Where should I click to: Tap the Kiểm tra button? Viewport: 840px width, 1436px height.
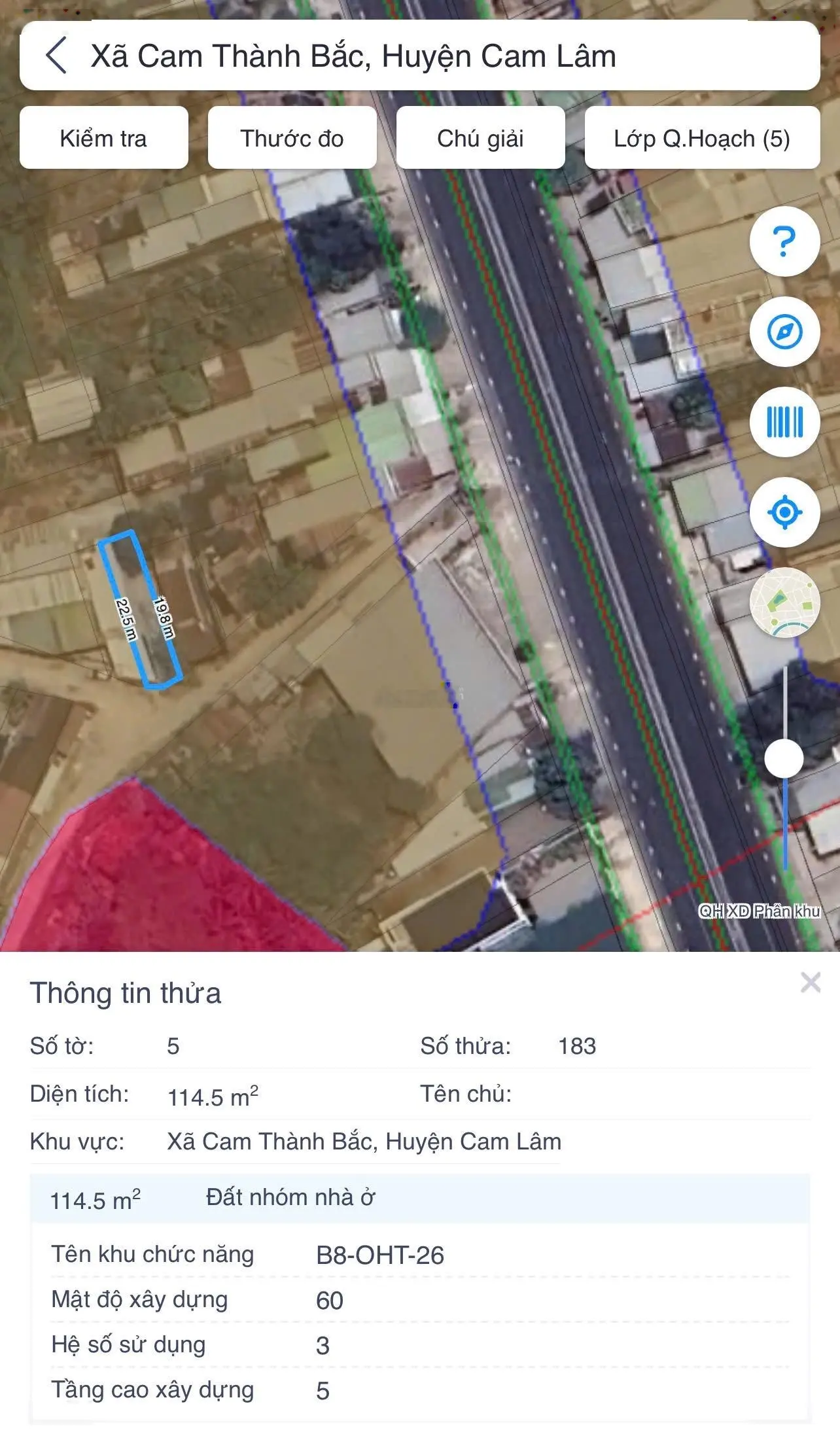(104, 138)
